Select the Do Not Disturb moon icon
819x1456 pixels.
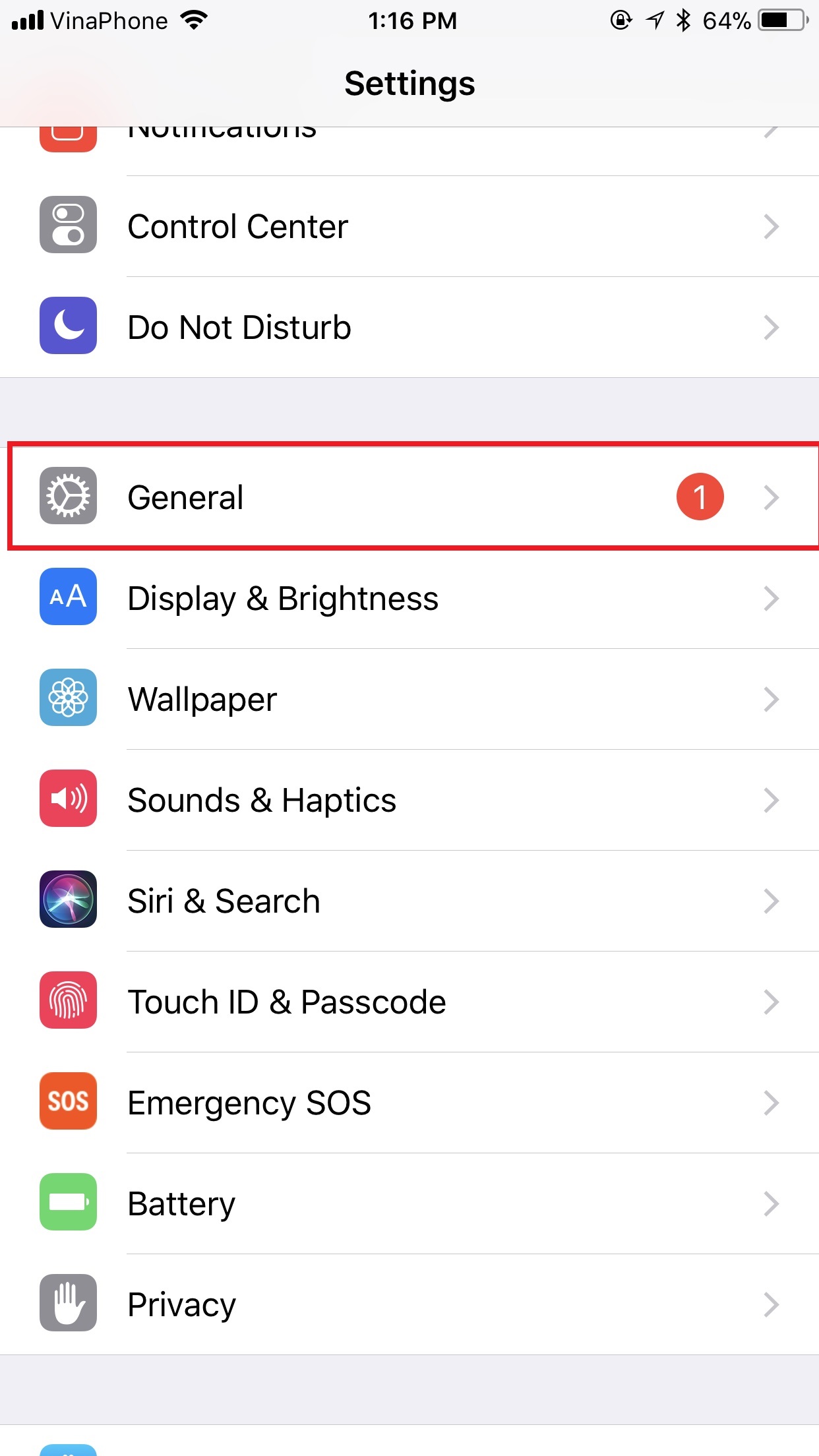(68, 326)
